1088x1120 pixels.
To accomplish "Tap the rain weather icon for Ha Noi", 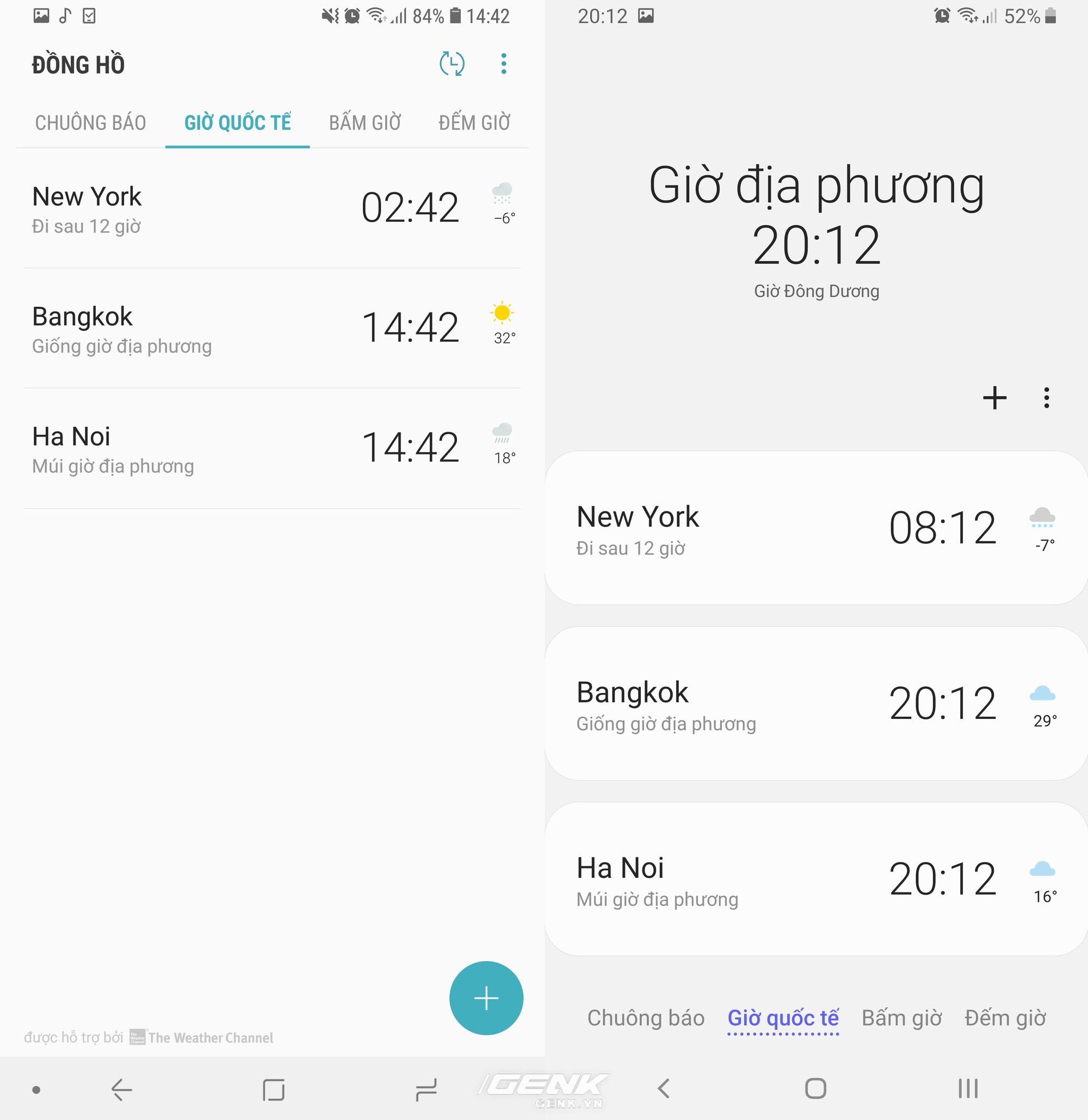I will coord(502,438).
